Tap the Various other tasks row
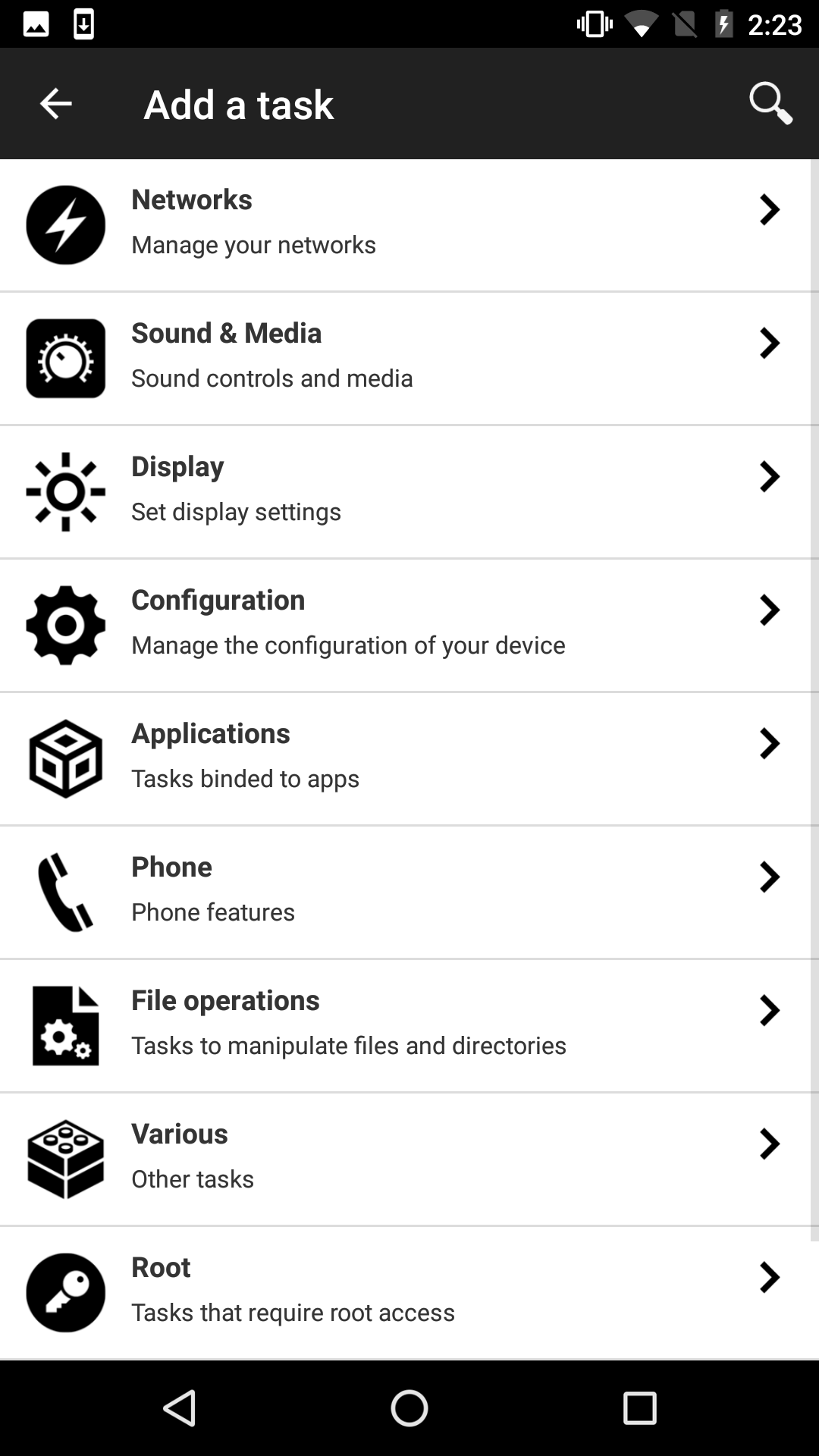Viewport: 819px width, 1456px height. [x=409, y=1159]
